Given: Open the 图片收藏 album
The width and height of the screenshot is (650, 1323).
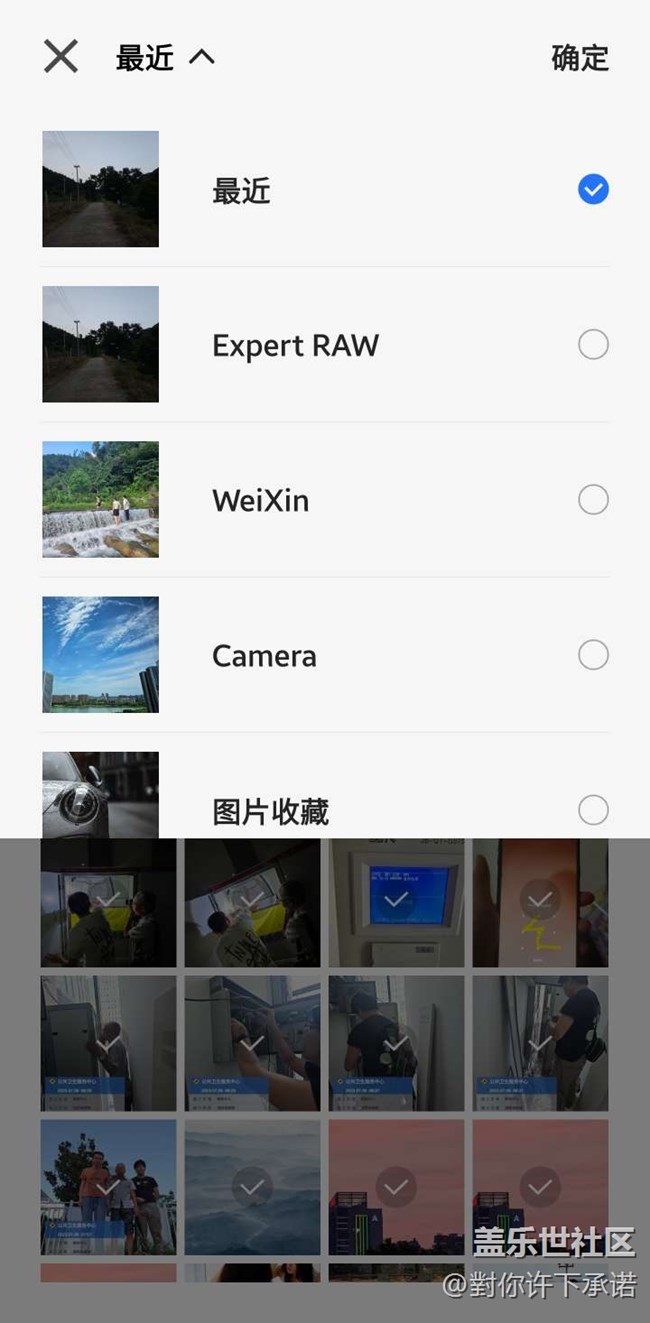Looking at the screenshot, I should (325, 808).
